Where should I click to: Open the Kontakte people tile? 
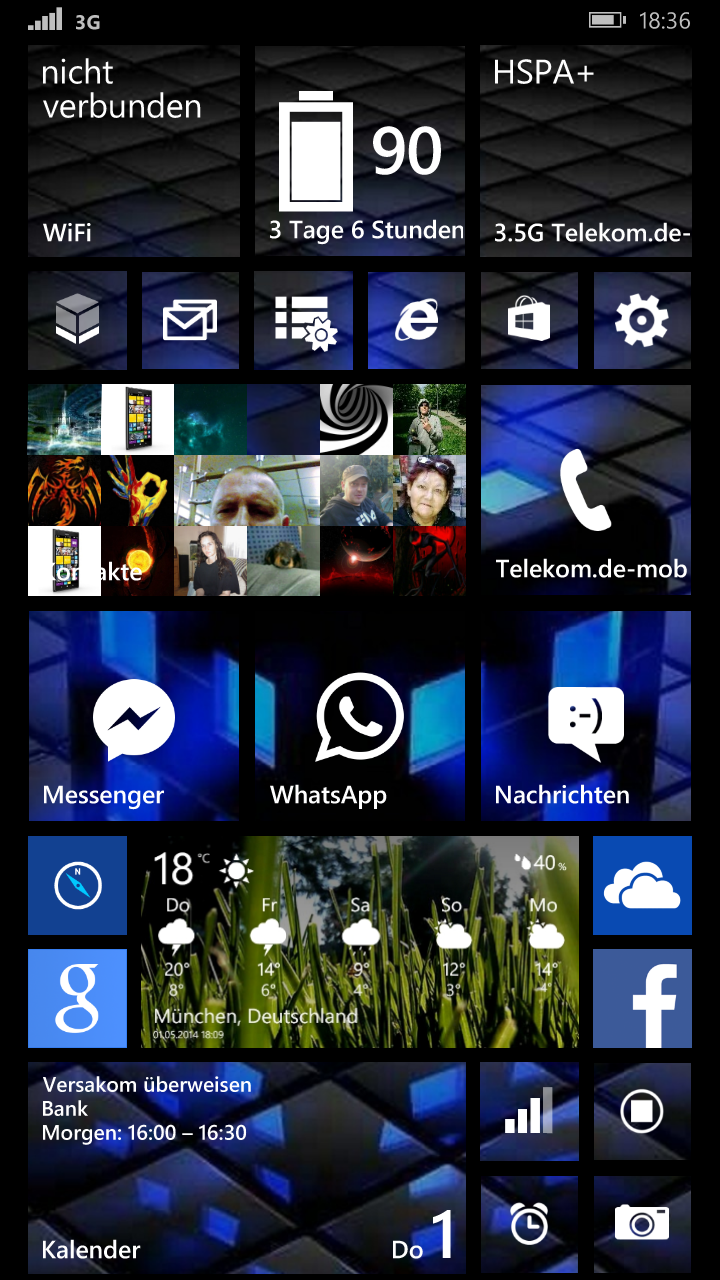[247, 490]
